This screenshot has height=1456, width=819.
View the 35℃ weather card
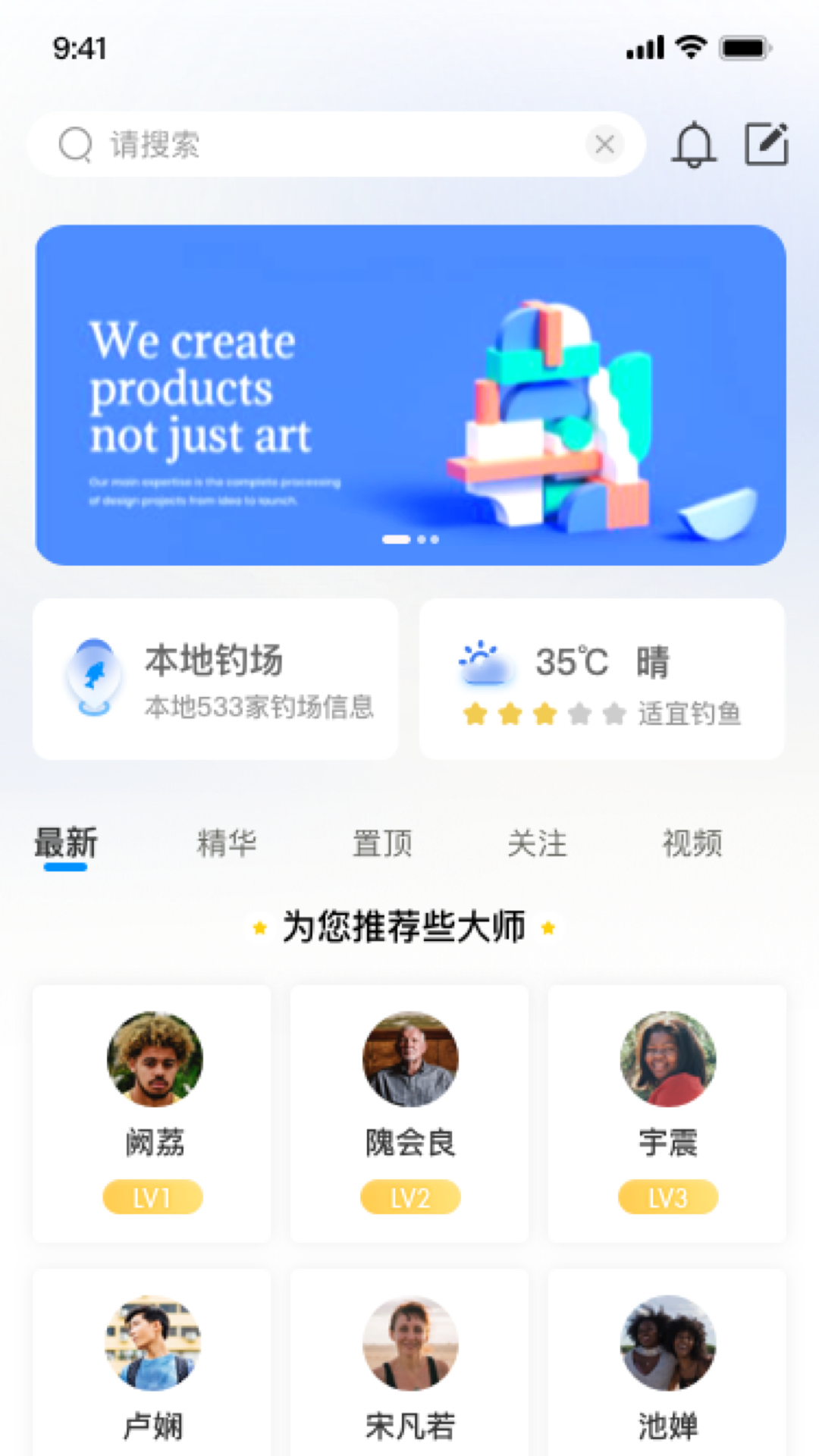coord(602,679)
